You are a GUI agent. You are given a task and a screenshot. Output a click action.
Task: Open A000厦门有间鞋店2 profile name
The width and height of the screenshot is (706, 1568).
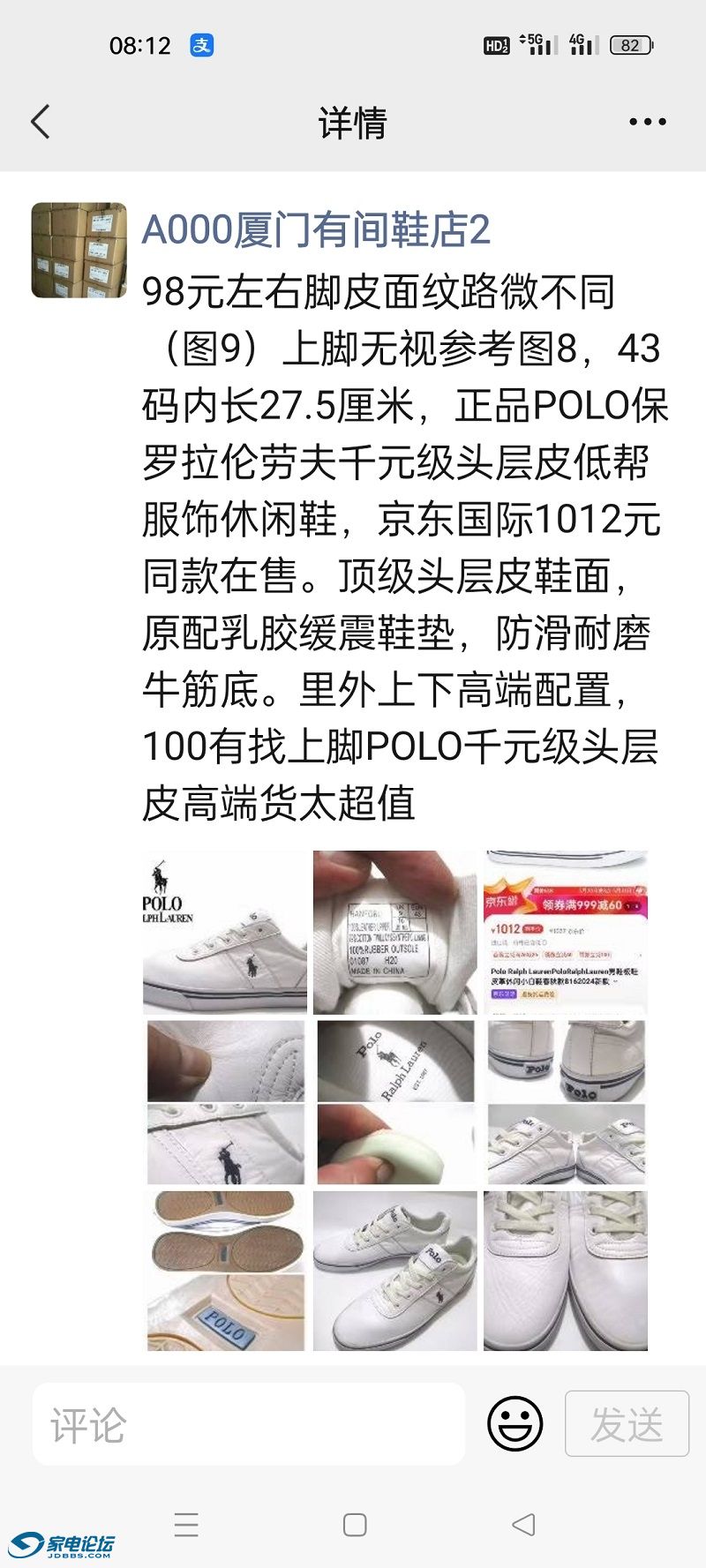click(x=316, y=230)
